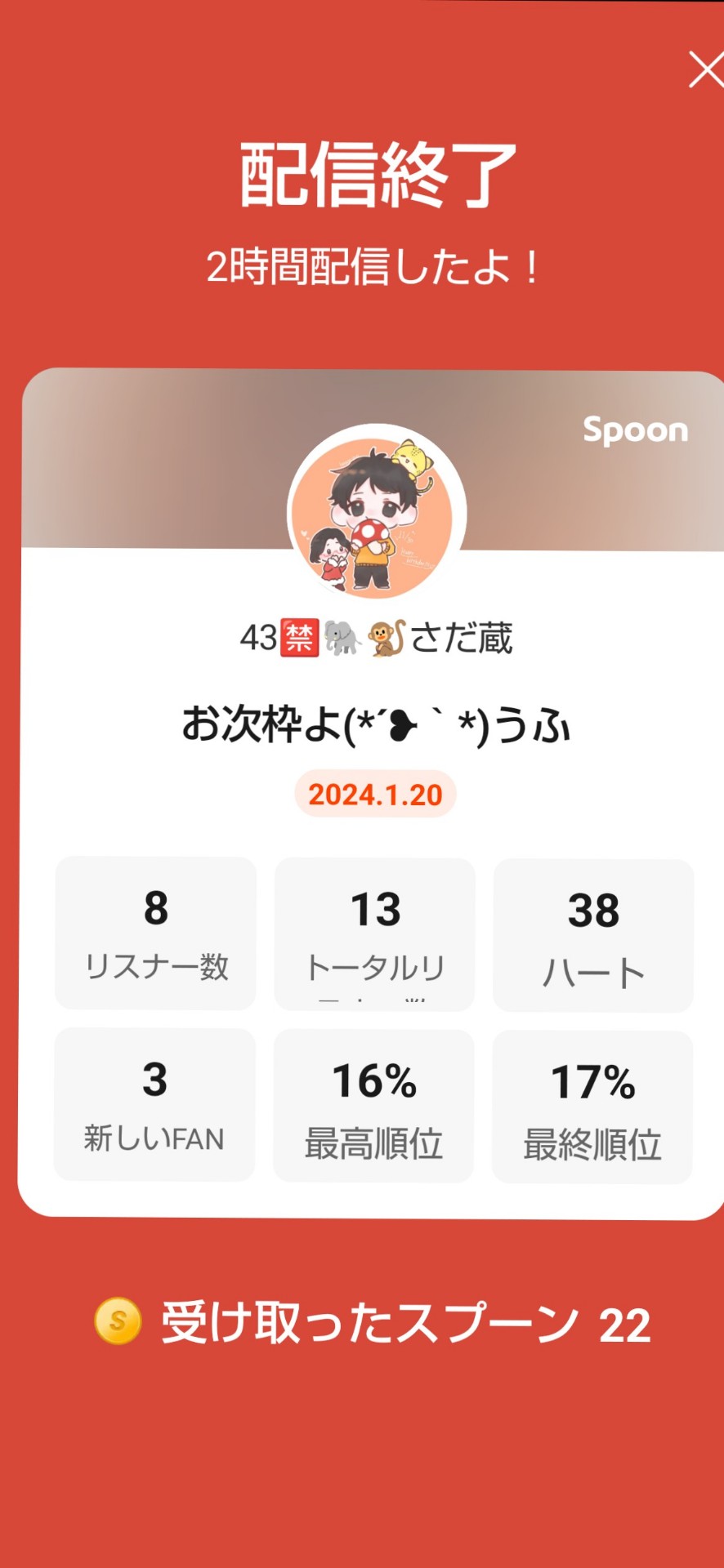Viewport: 724px width, 1568px height.
Task: Close the broadcast ended summary
Action: pos(704,69)
